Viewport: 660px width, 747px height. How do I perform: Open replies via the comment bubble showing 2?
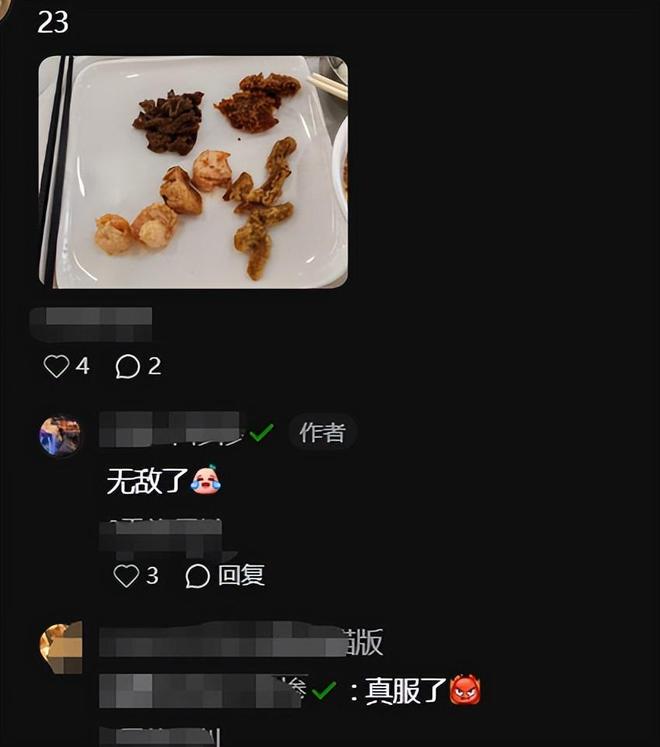(128, 367)
